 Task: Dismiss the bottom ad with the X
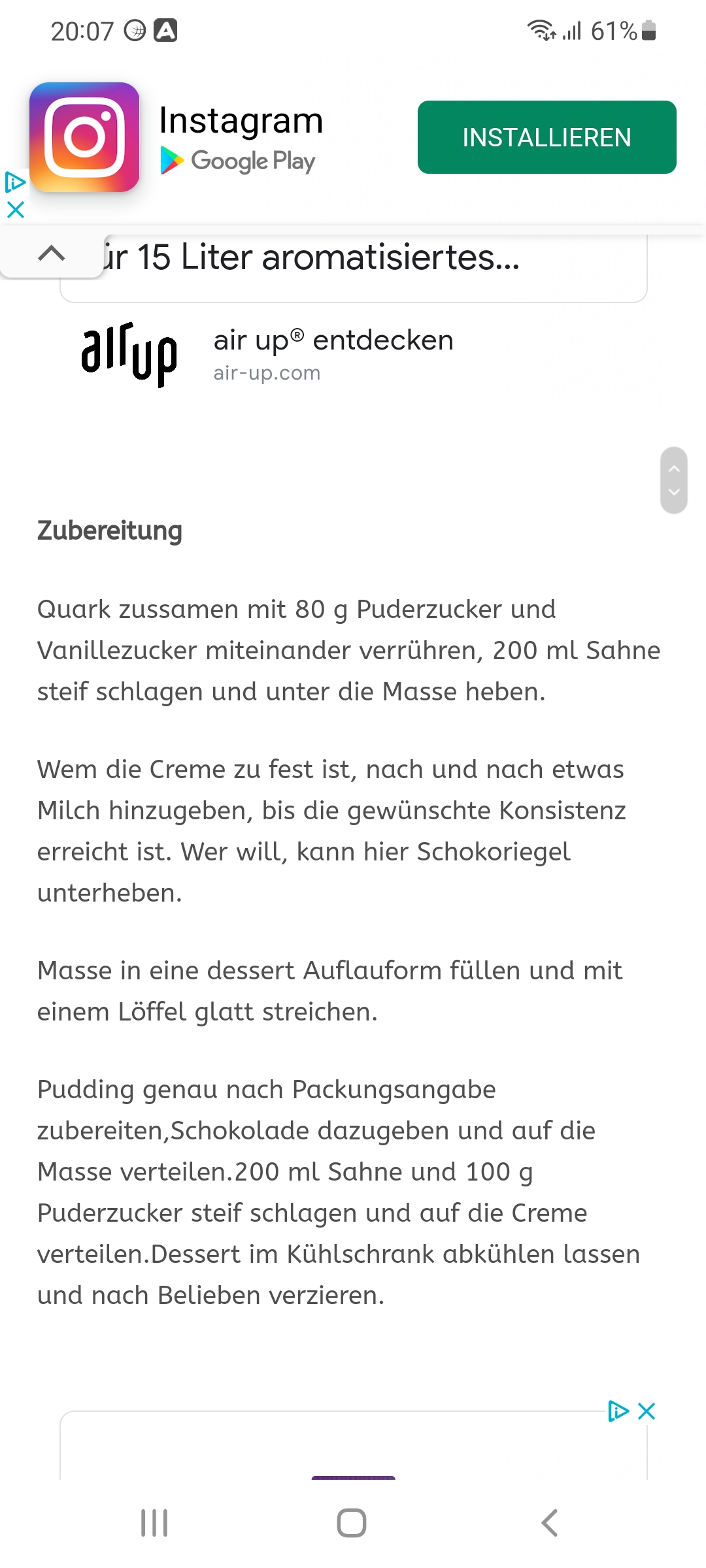pos(647,1411)
